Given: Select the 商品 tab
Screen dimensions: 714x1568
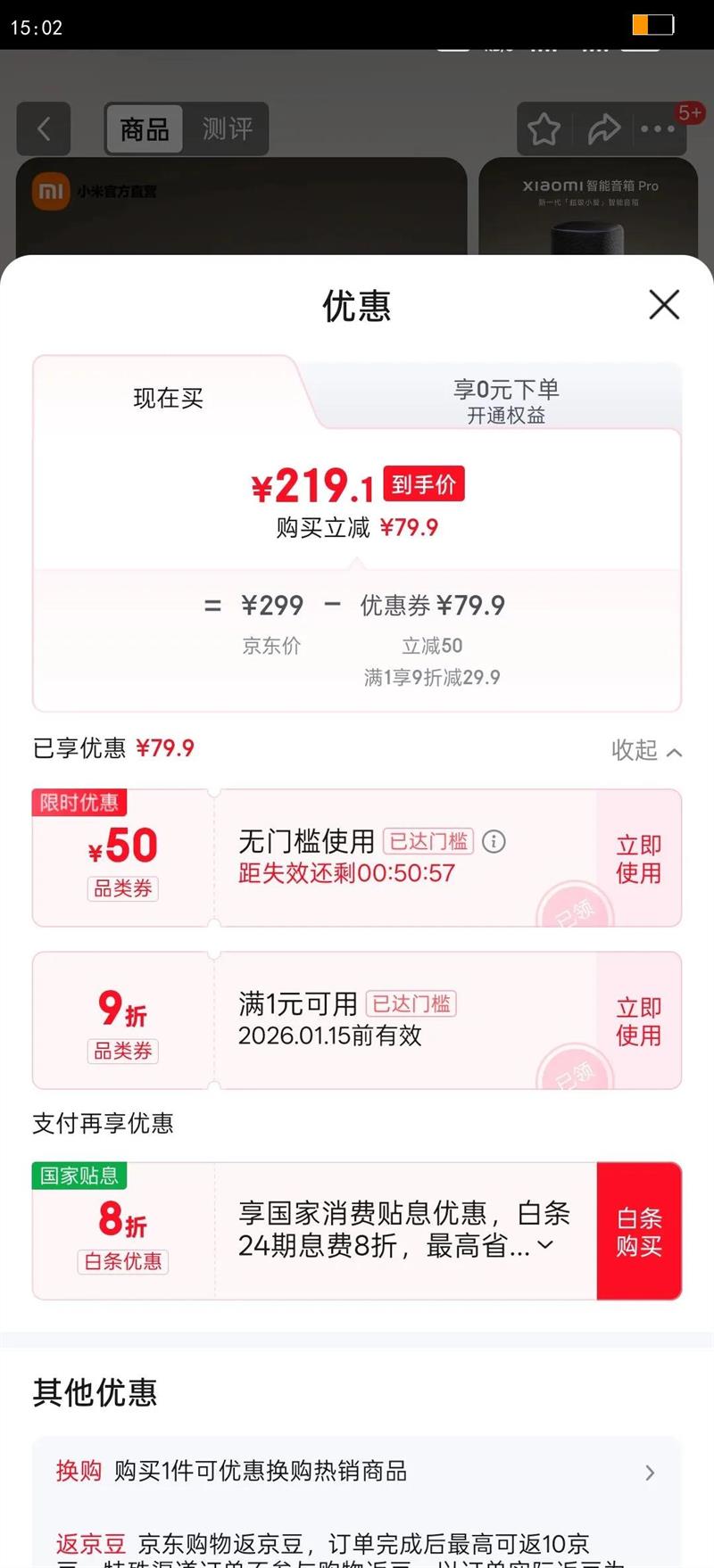Looking at the screenshot, I should pyautogui.click(x=145, y=129).
